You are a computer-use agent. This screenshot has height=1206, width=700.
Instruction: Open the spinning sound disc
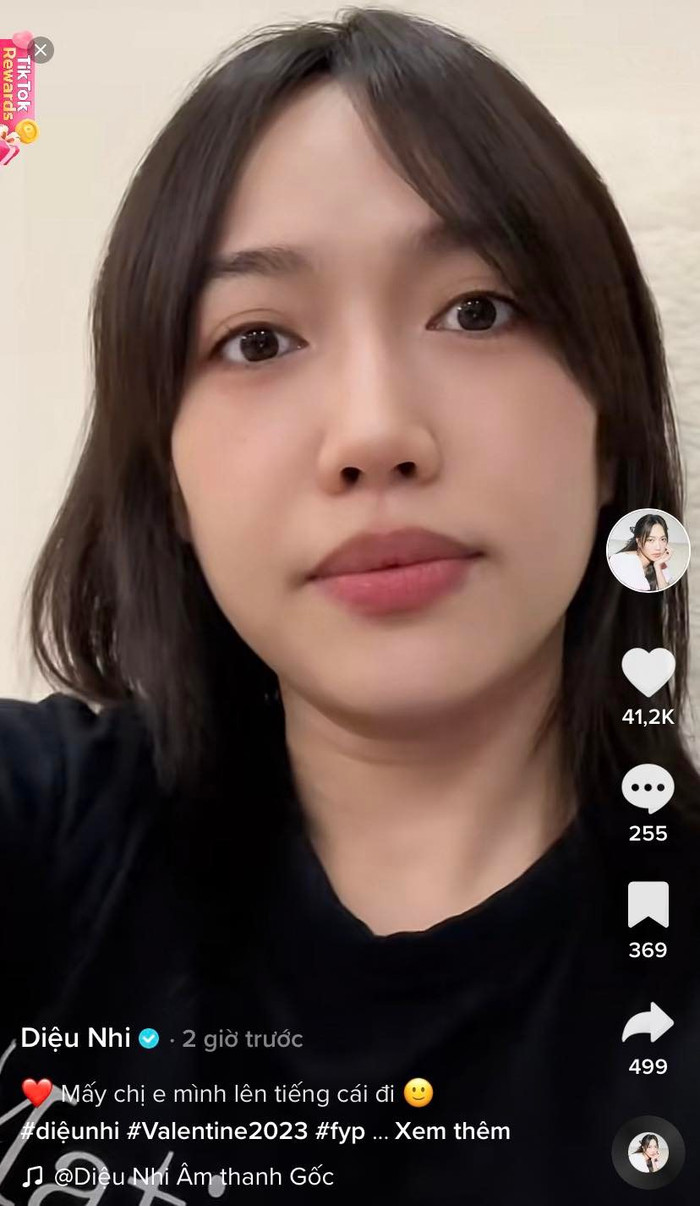[x=648, y=1152]
